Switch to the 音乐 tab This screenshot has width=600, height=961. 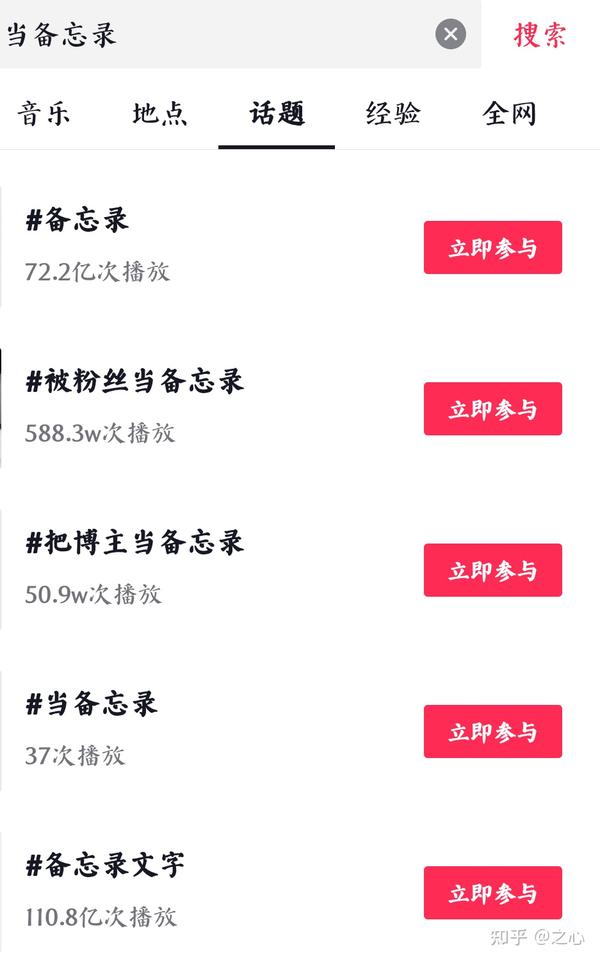coord(44,113)
